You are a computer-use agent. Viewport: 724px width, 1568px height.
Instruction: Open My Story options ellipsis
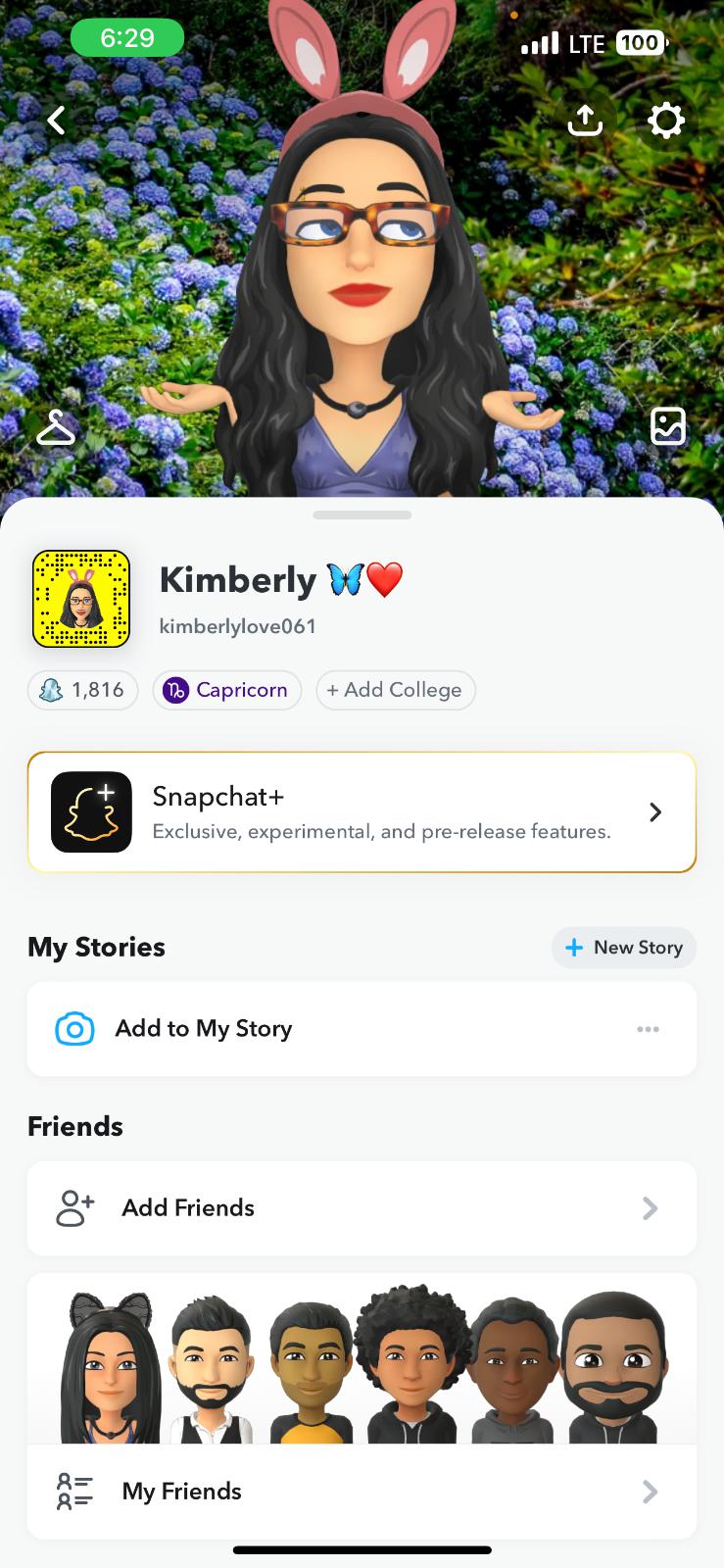coord(648,1029)
